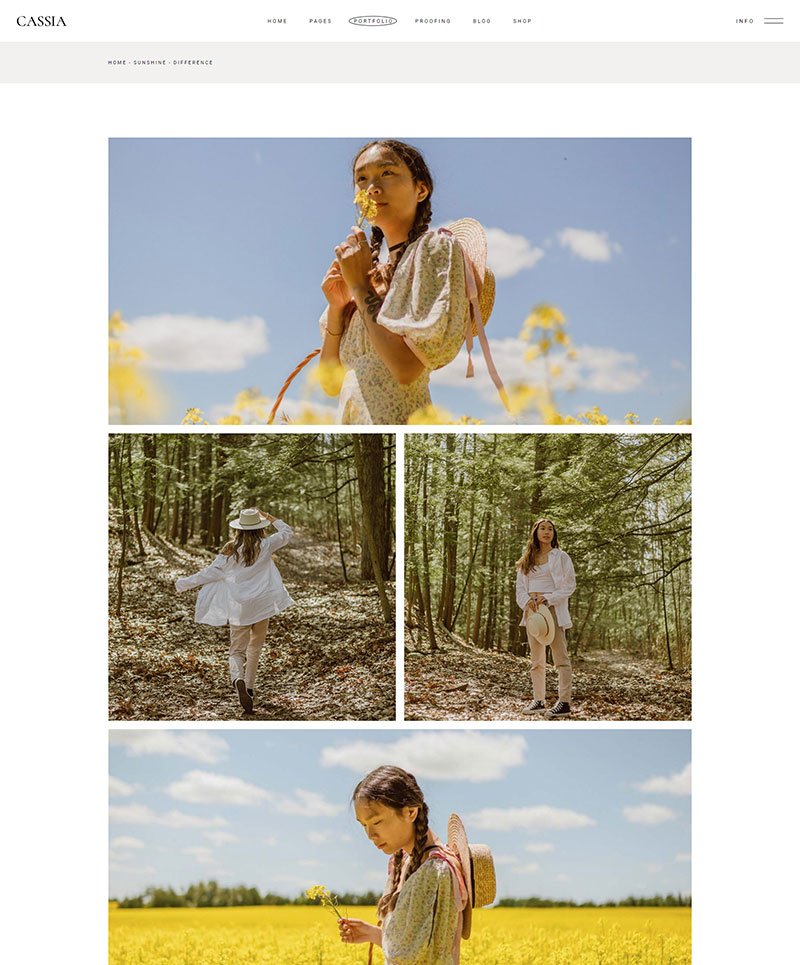
Task: Tap the Home breadcrumb link
Action: [117, 63]
